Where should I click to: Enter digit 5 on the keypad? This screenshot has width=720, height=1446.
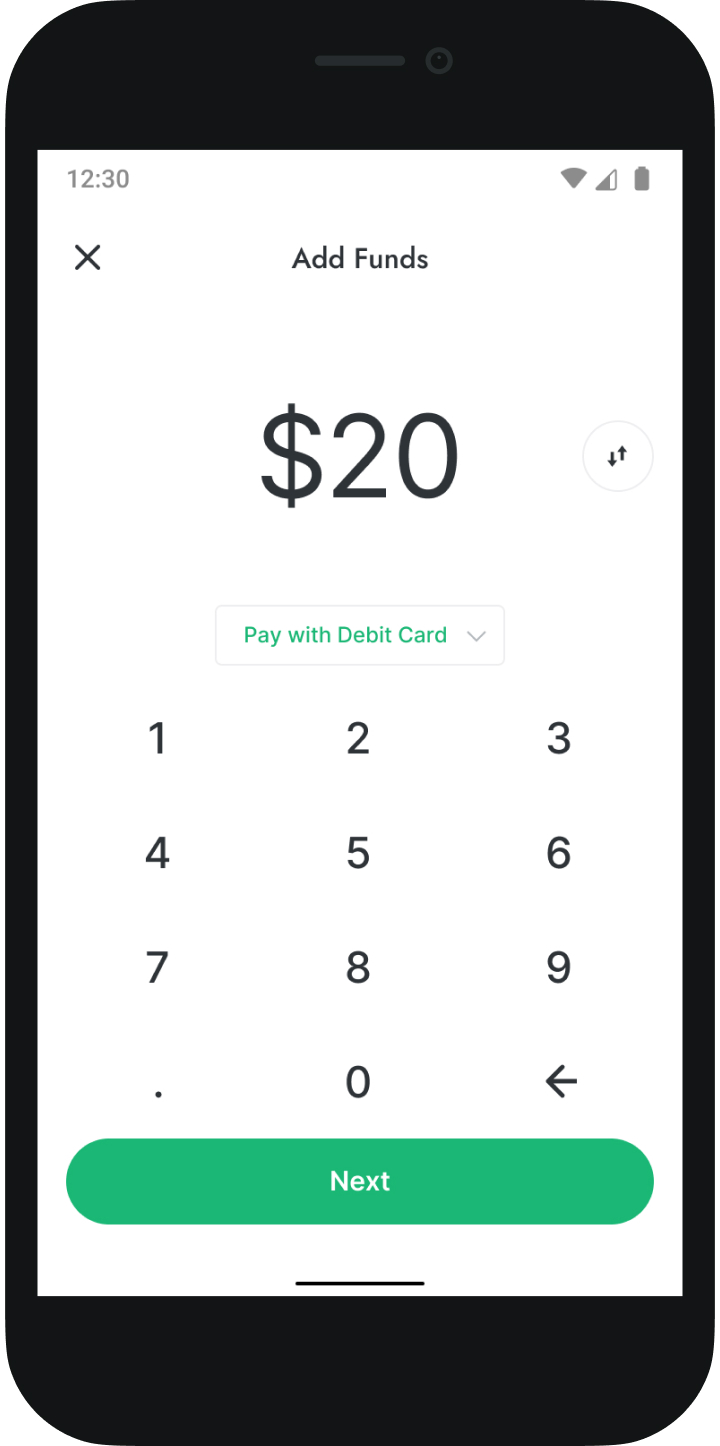(358, 853)
